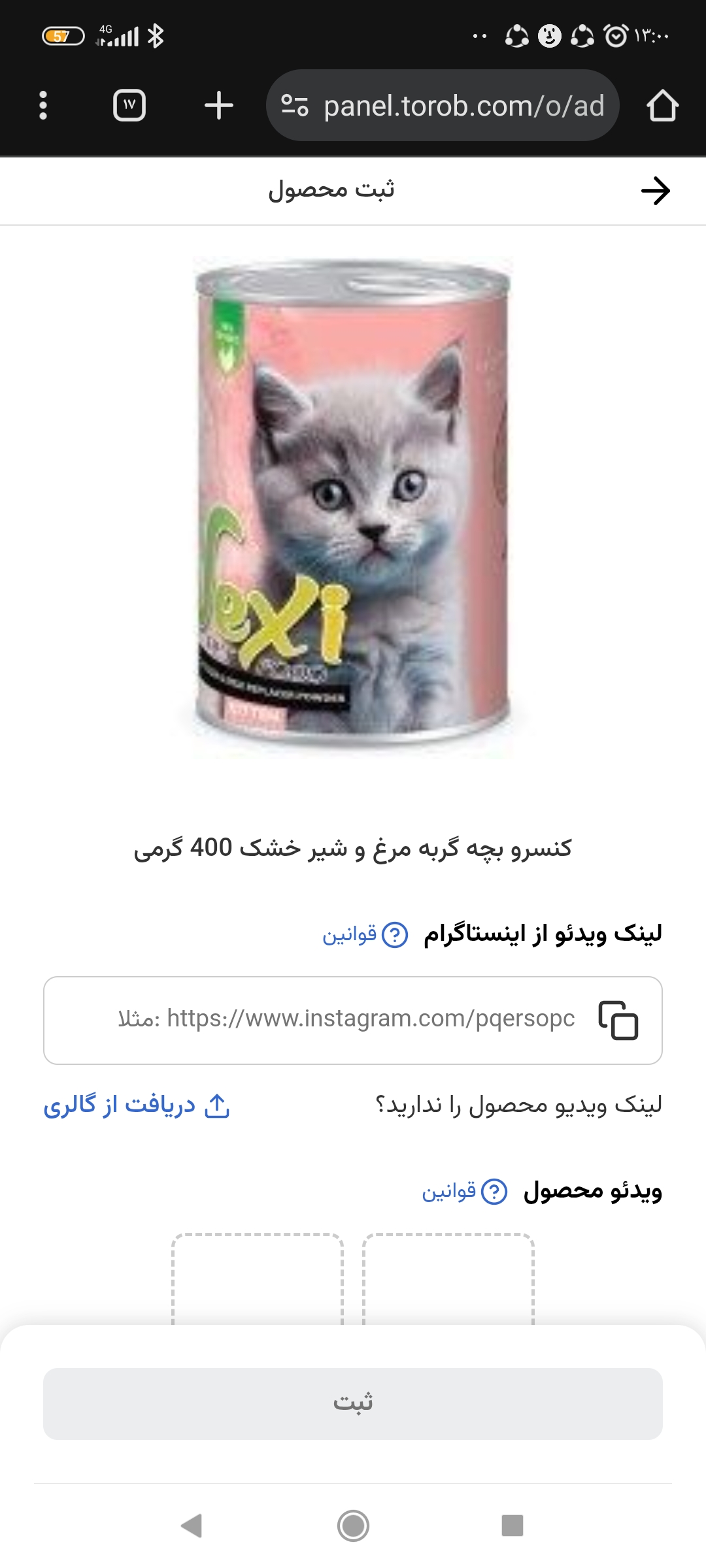
Task: Tap the left video upload box
Action: pos(258,1279)
